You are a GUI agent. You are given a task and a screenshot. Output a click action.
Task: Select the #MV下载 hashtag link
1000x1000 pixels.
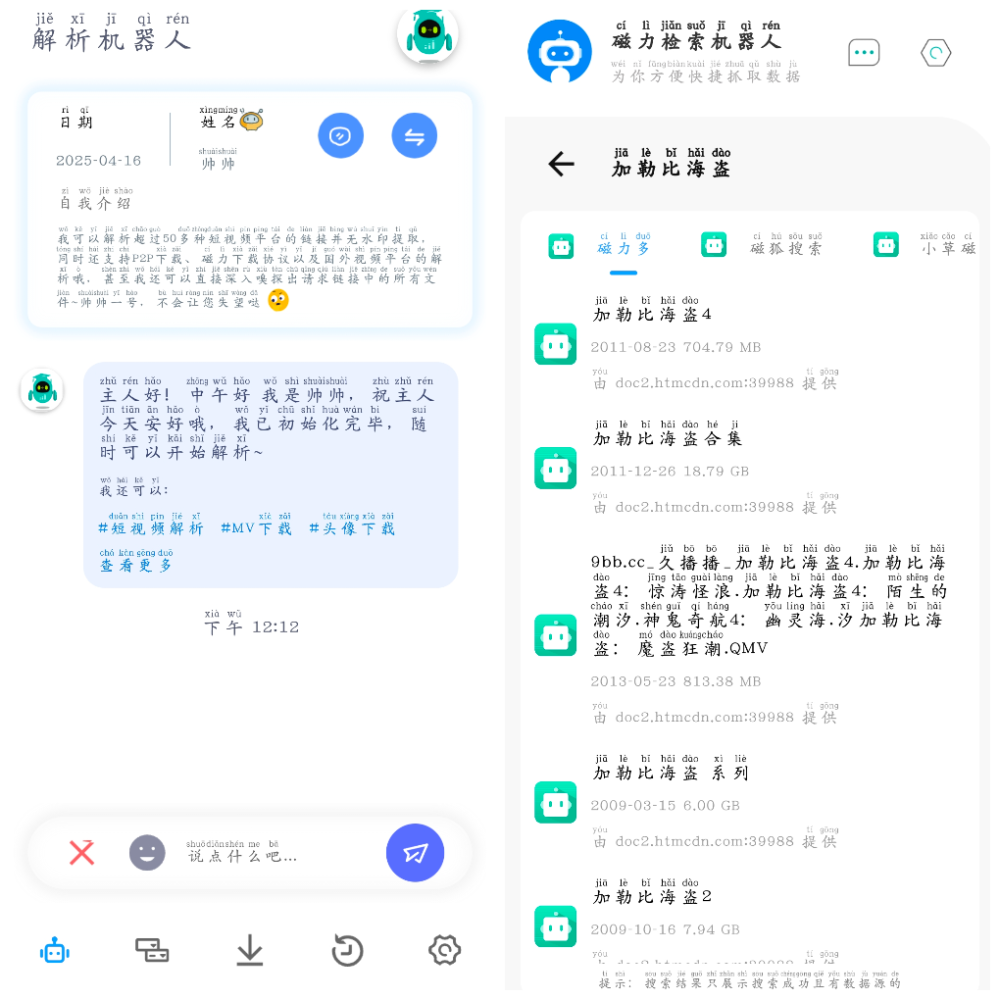(256, 528)
